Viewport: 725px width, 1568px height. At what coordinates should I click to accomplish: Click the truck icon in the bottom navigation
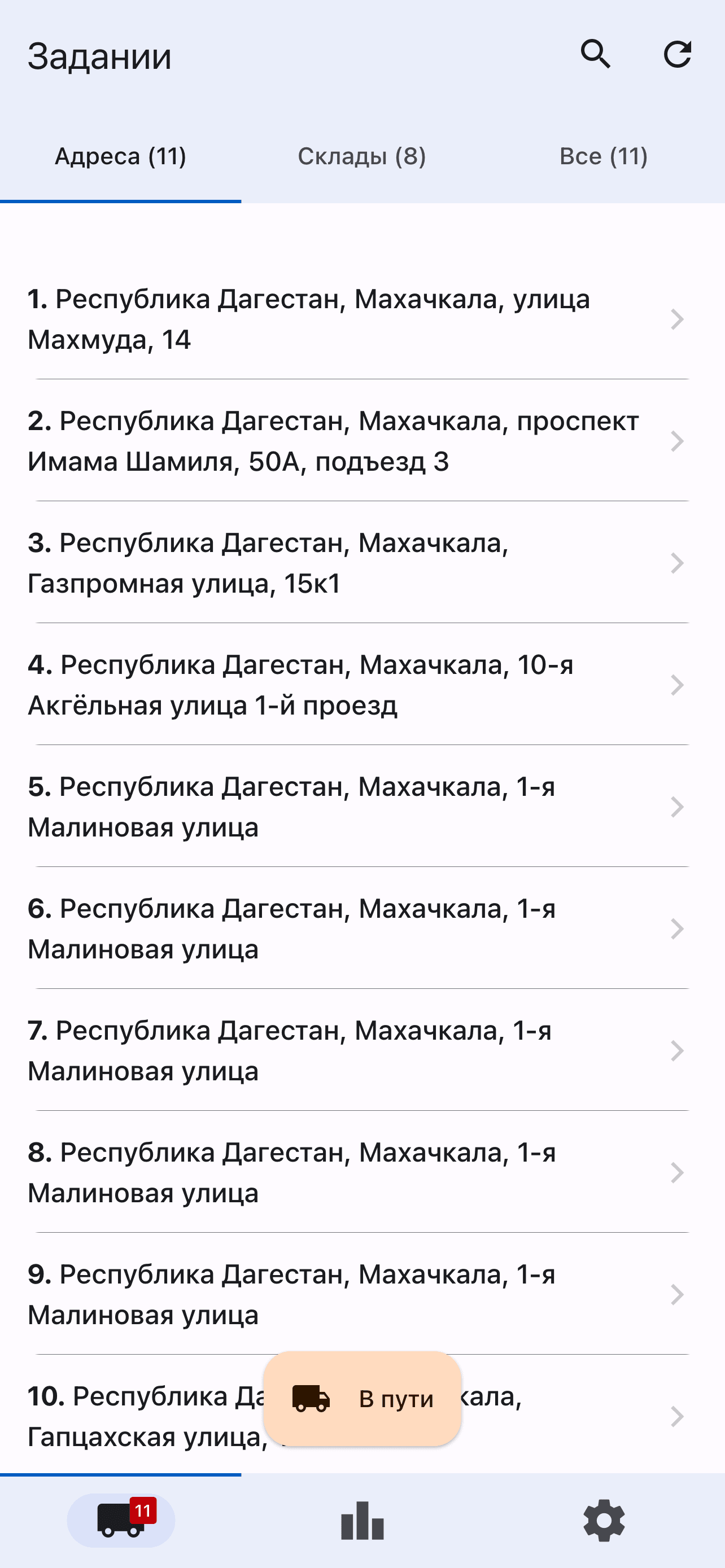(120, 1520)
